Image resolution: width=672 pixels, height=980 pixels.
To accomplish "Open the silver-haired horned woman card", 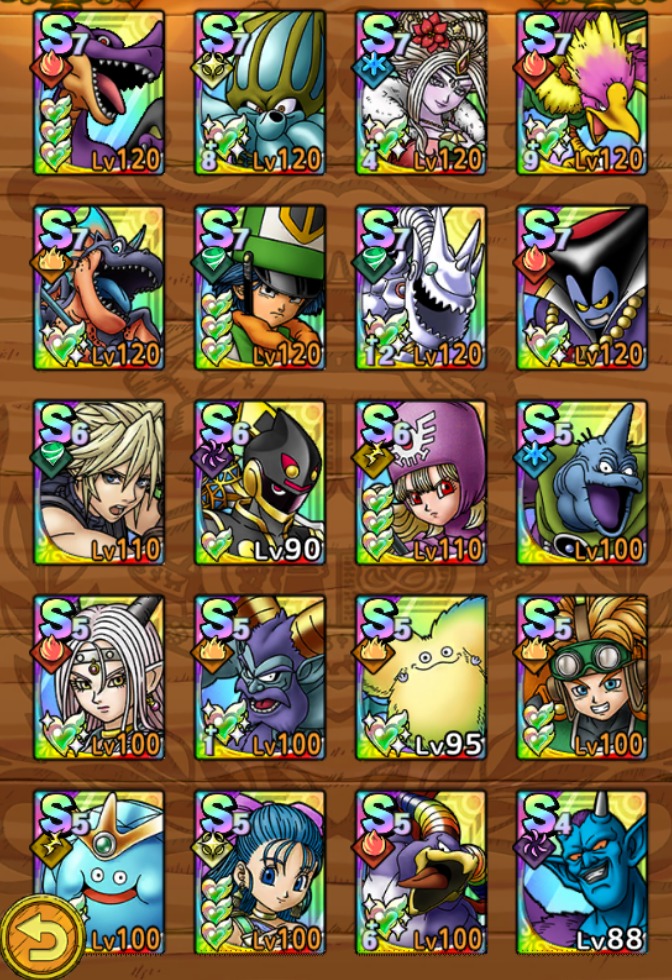I will 99,678.
